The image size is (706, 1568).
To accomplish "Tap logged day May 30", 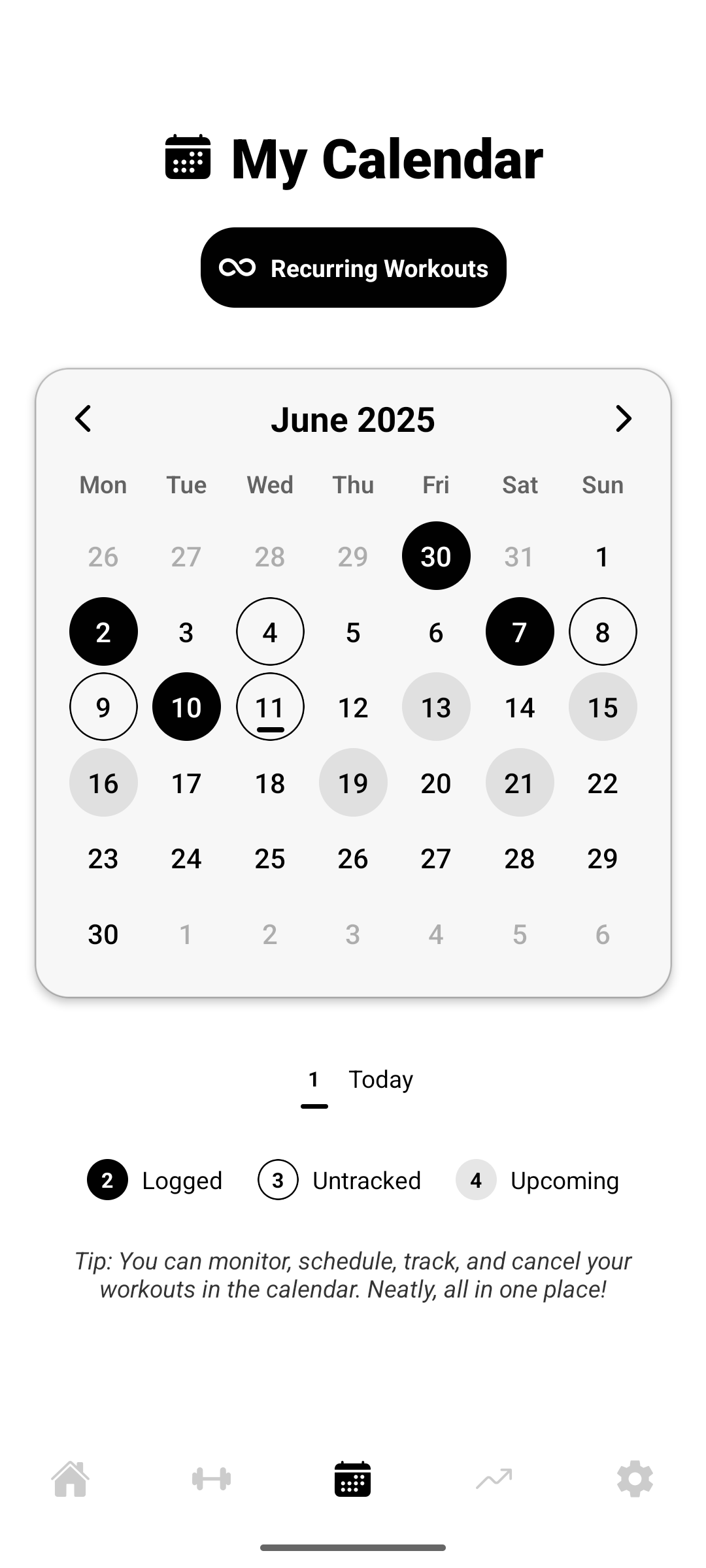I will (436, 556).
